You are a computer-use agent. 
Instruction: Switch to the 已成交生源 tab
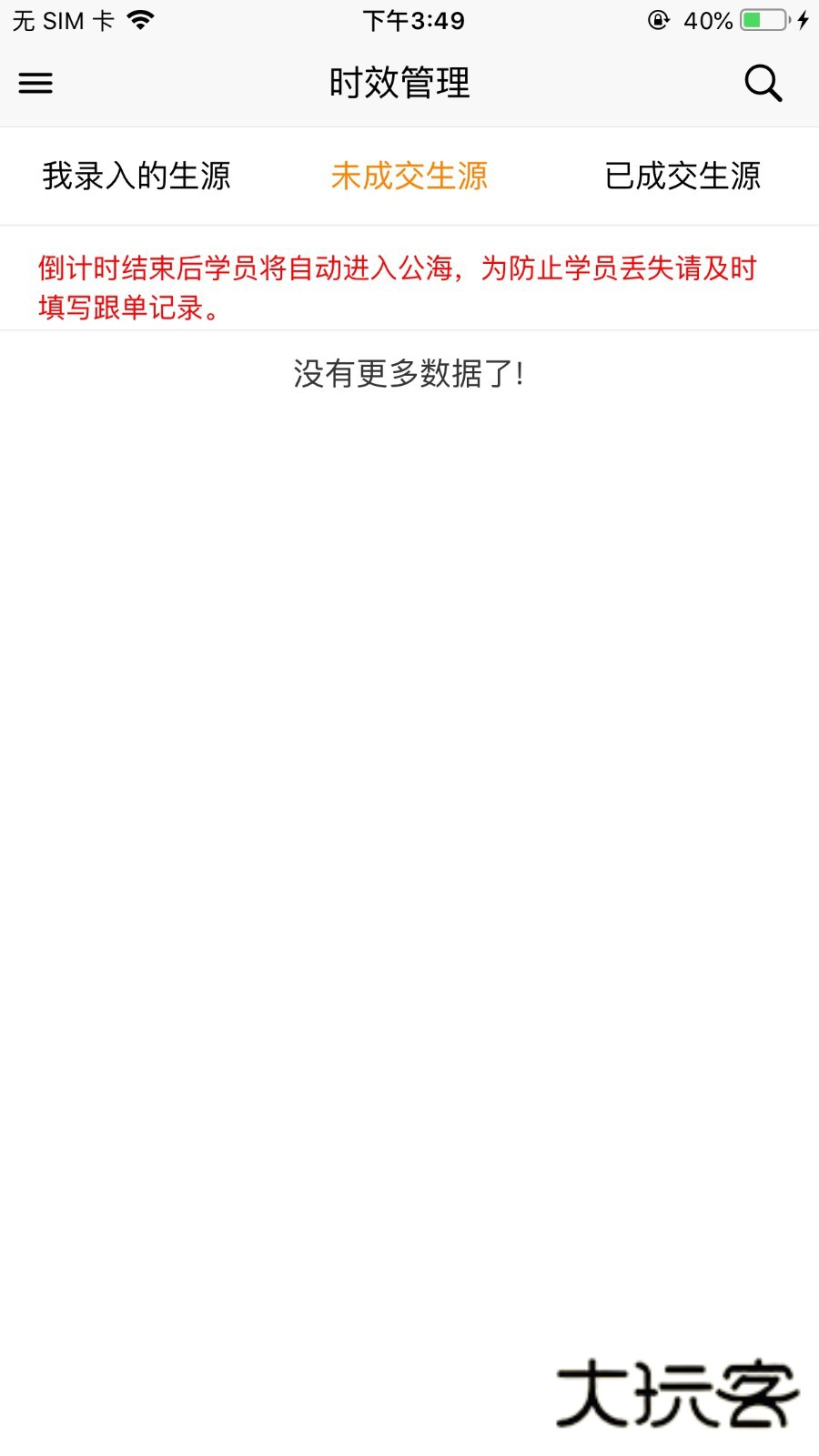(684, 175)
